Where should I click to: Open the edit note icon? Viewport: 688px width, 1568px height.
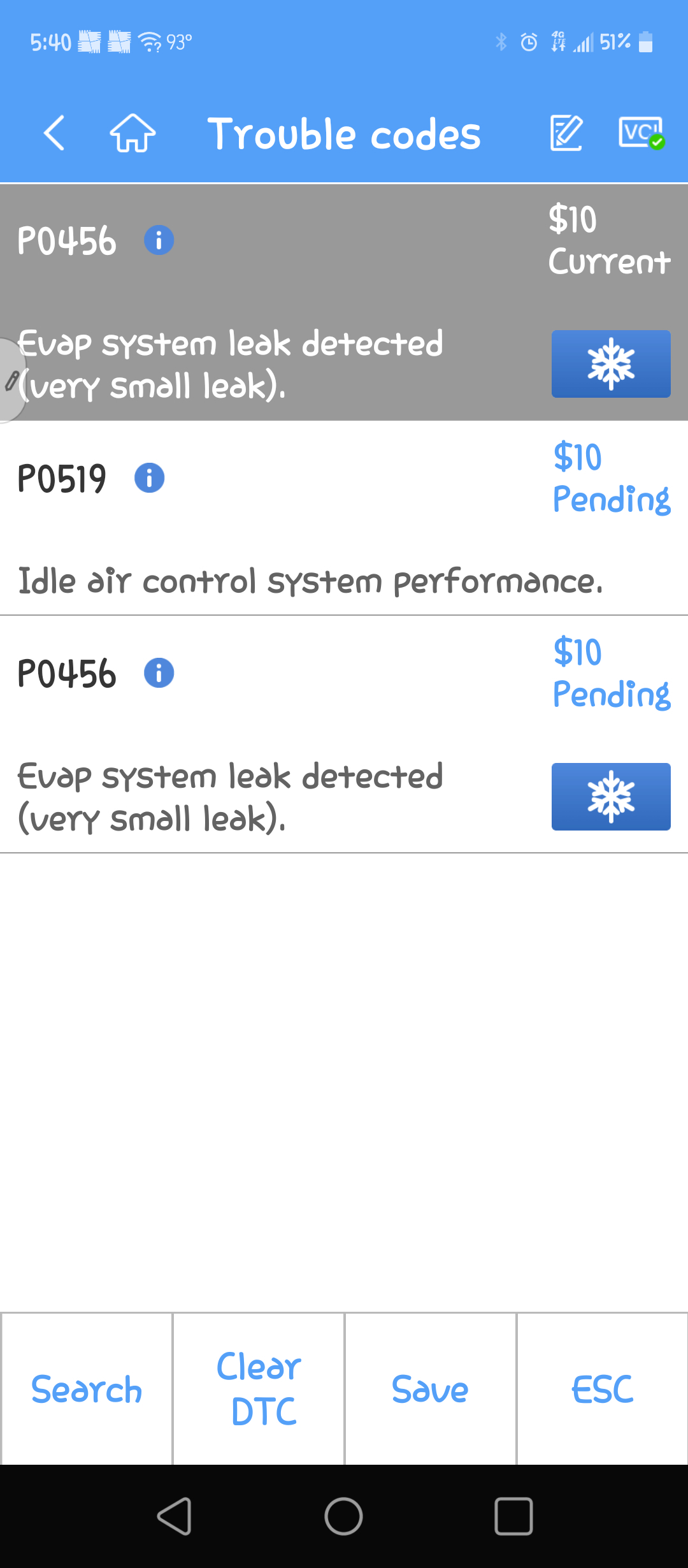click(x=566, y=133)
